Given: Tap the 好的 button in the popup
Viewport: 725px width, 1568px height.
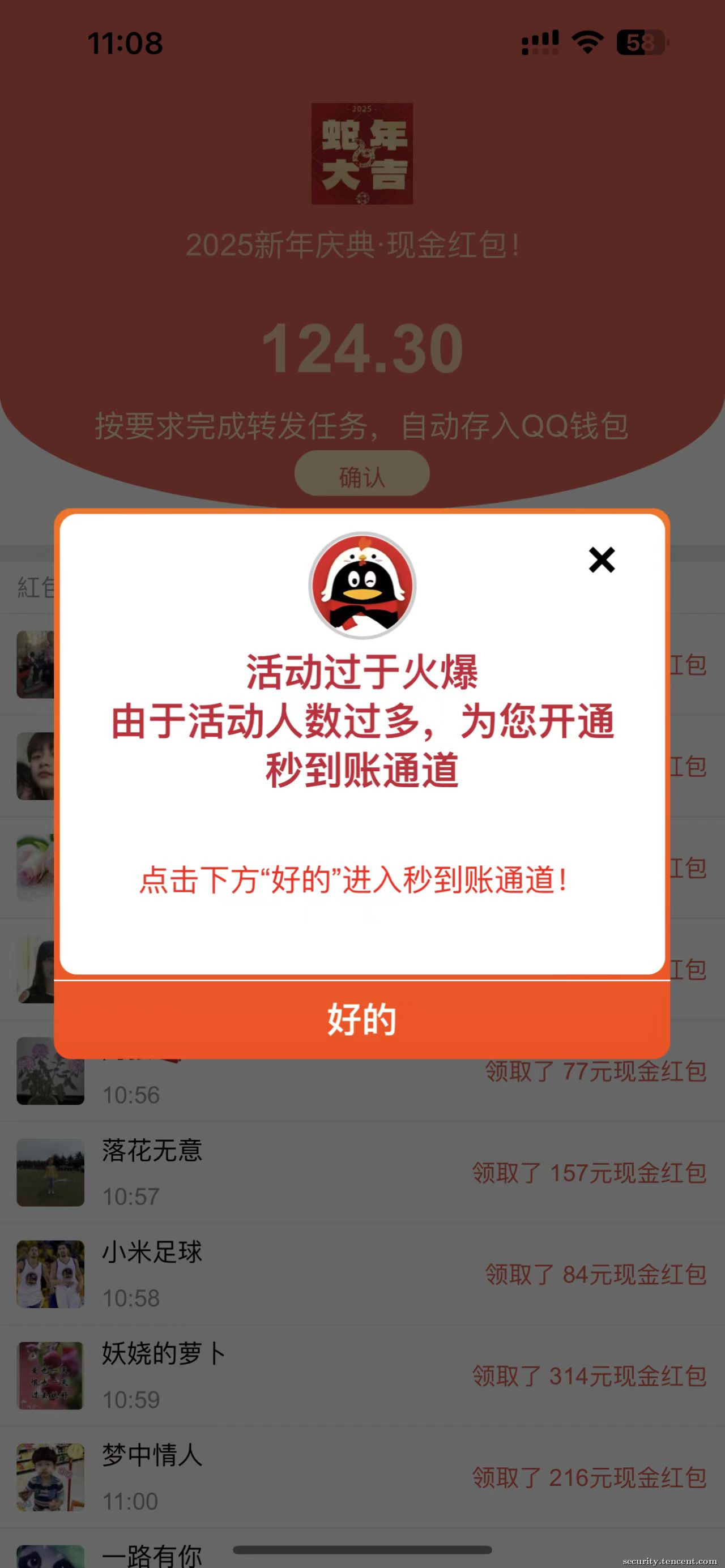Looking at the screenshot, I should (362, 1019).
